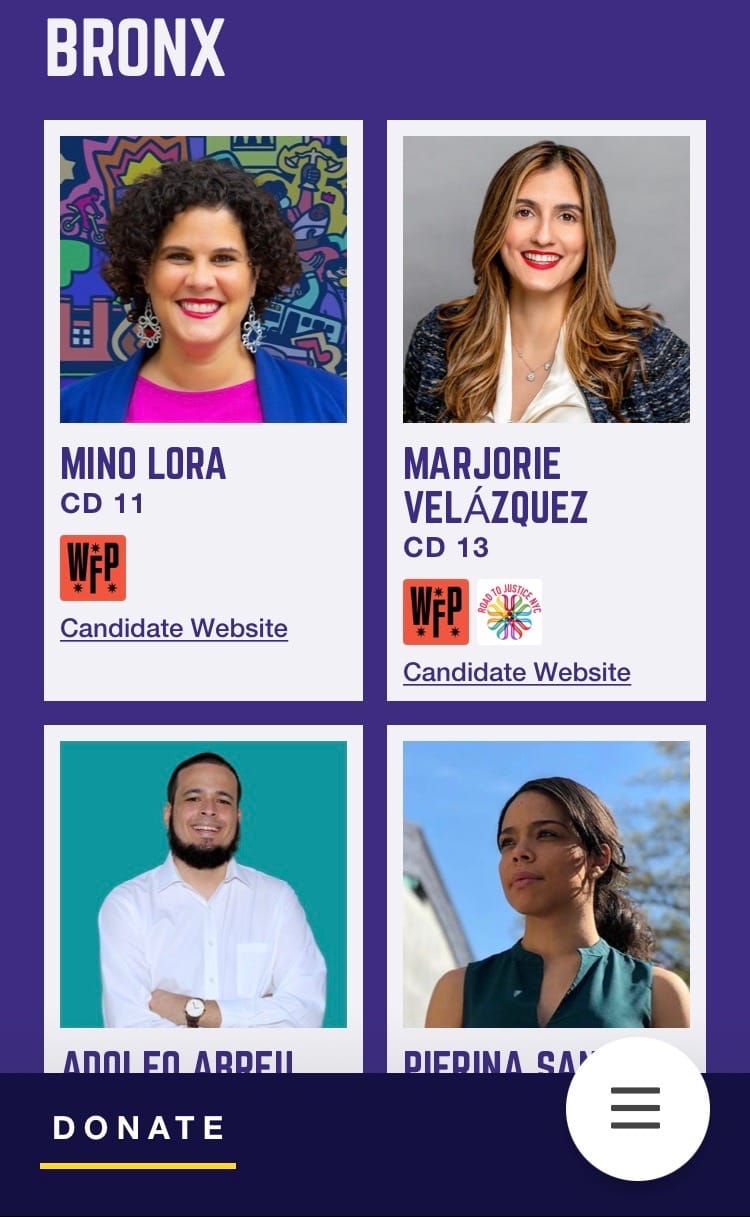Tap the Donate button
This screenshot has width=750, height=1217.
138,1128
